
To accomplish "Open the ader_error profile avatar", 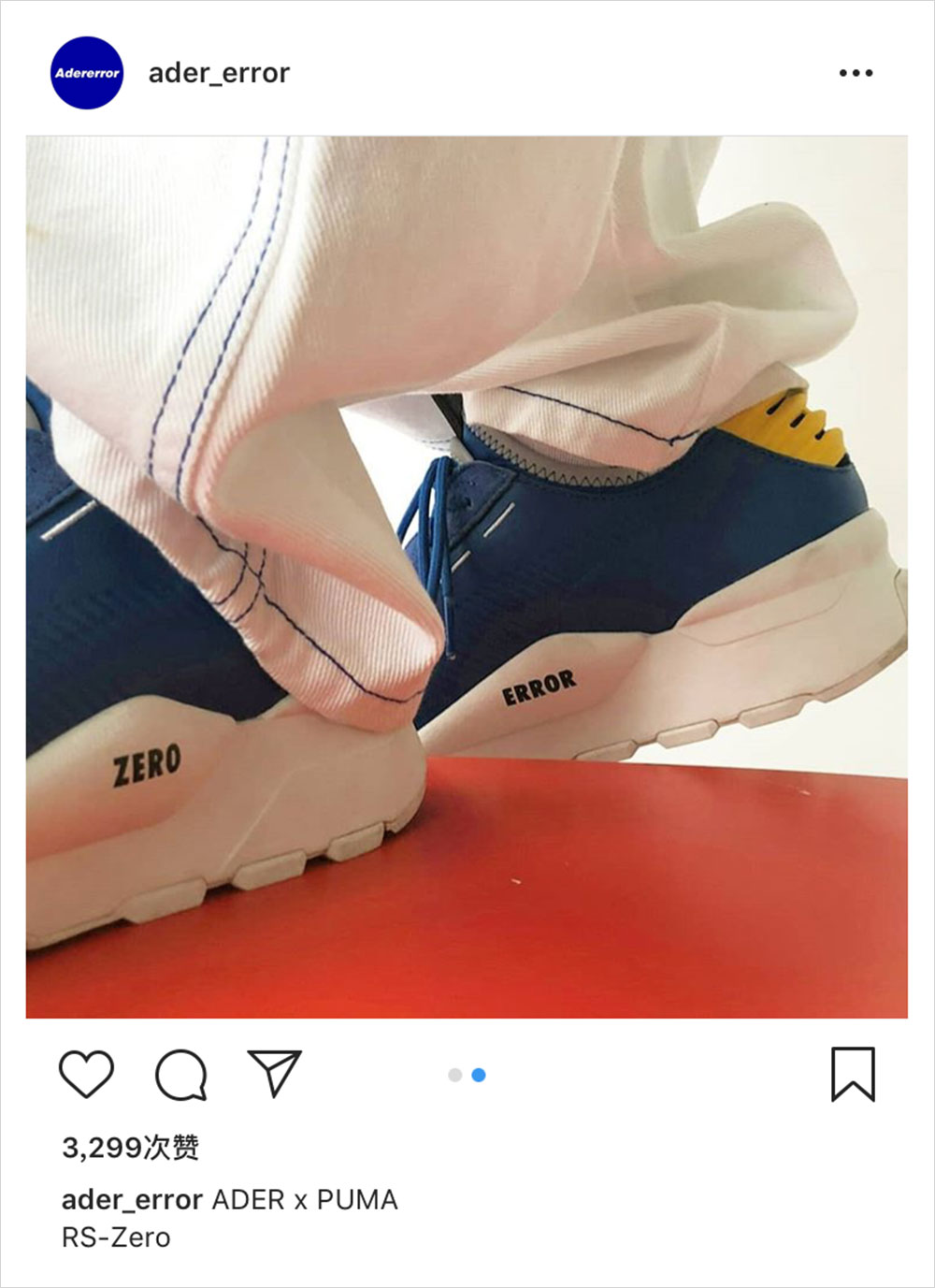I will (x=87, y=73).
